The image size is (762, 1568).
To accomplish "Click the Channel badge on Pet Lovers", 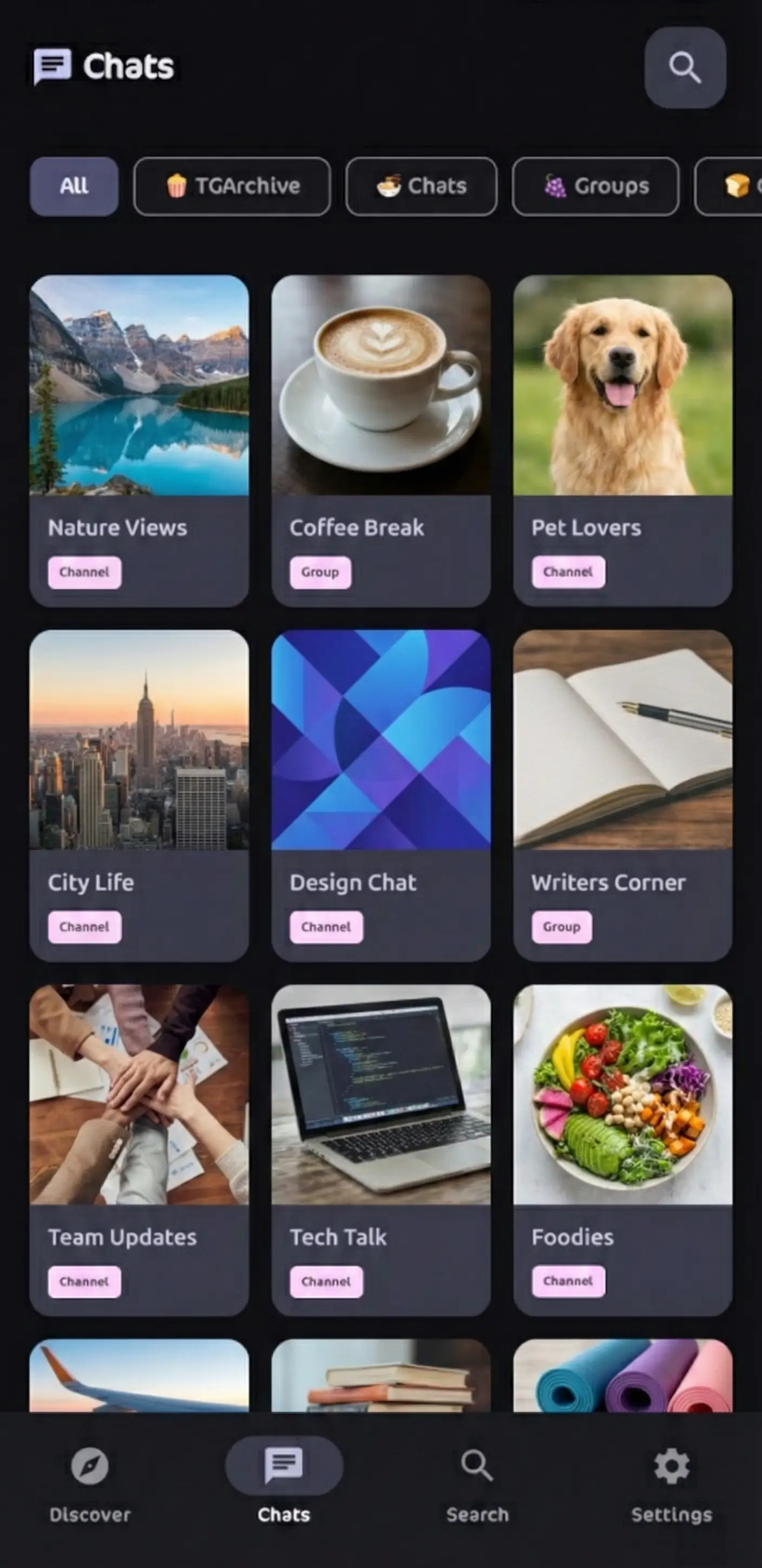I will (567, 572).
